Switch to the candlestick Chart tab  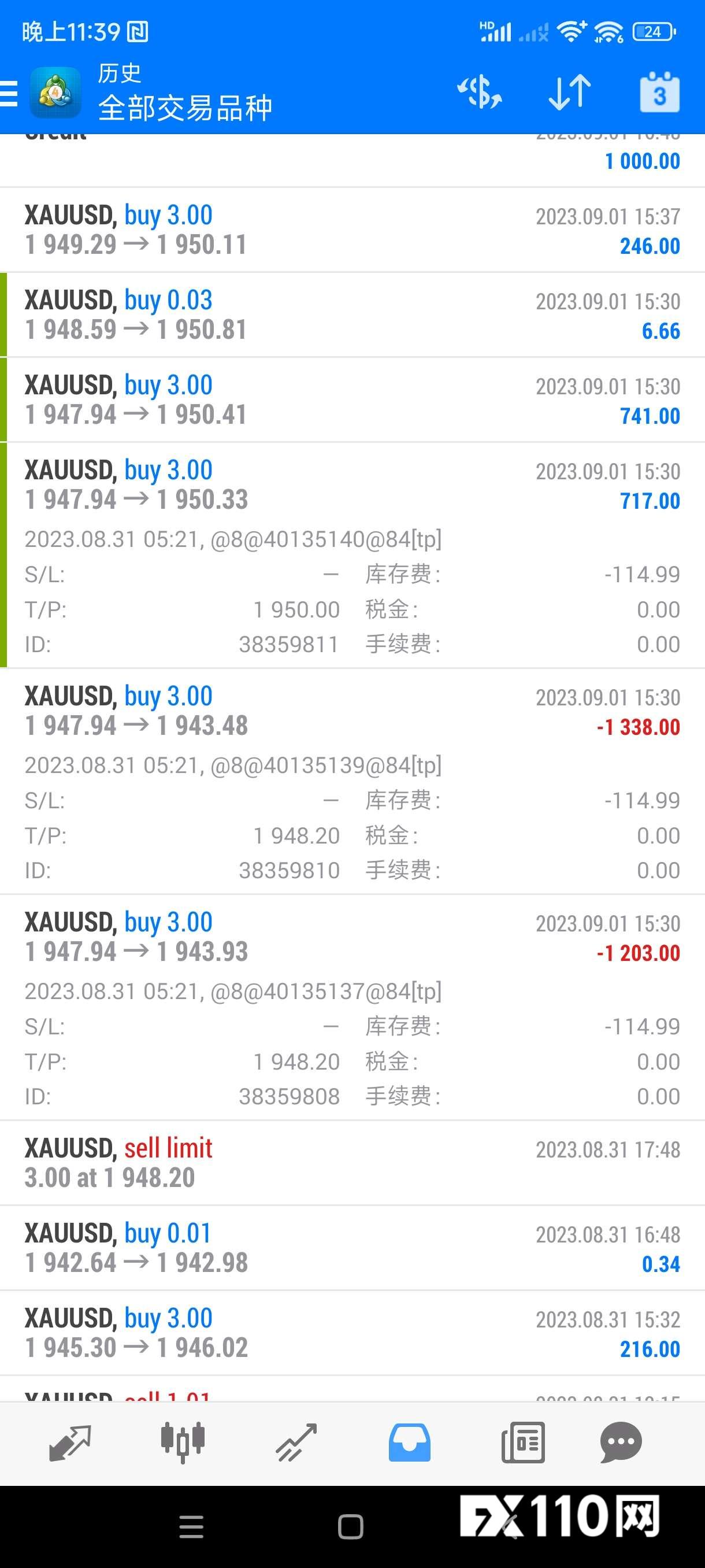click(183, 1443)
